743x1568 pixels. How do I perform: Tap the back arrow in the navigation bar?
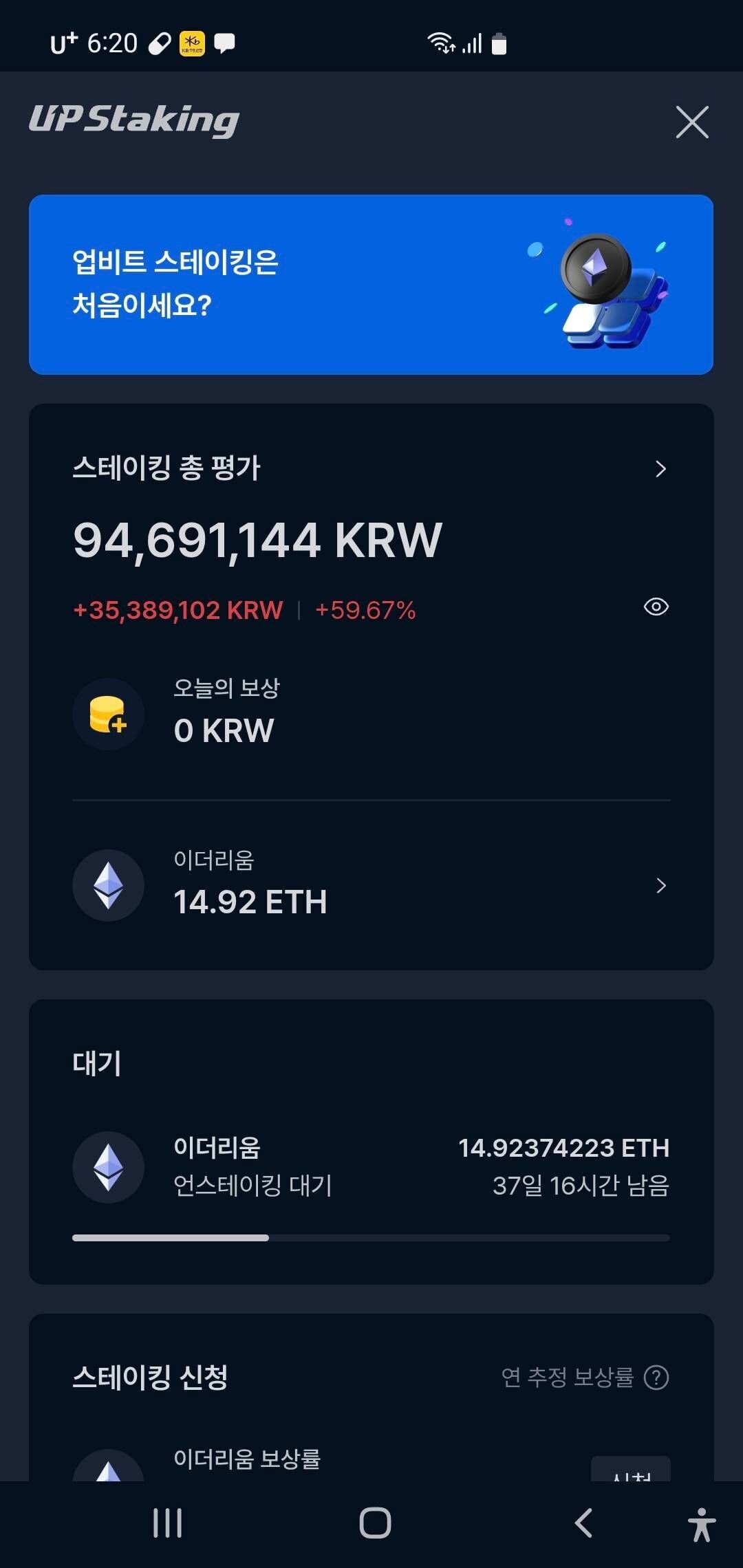pos(583,1520)
